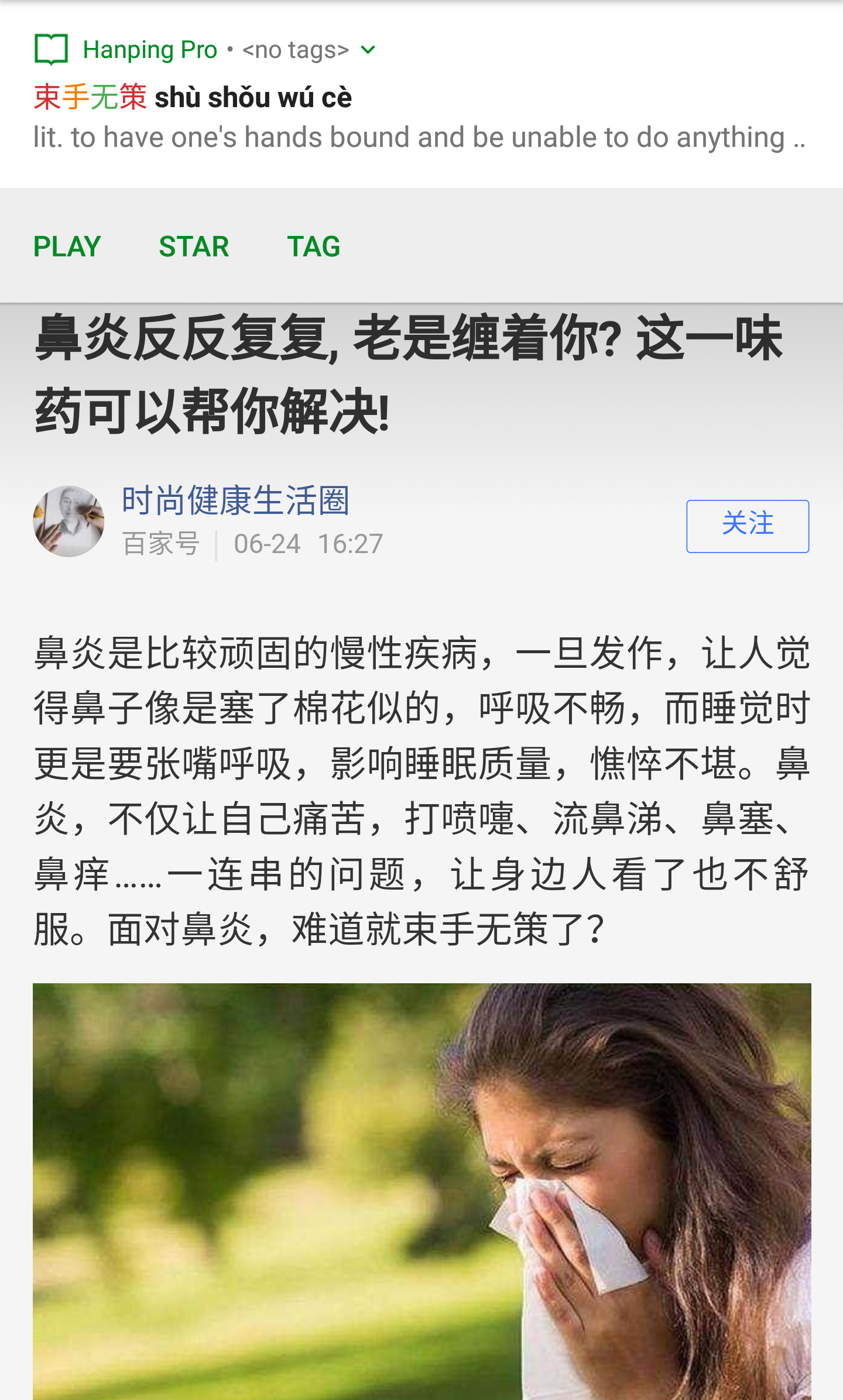Viewport: 843px width, 1400px height.
Task: Follow 时尚健康生活圈 with 关注 button
Action: 748,526
